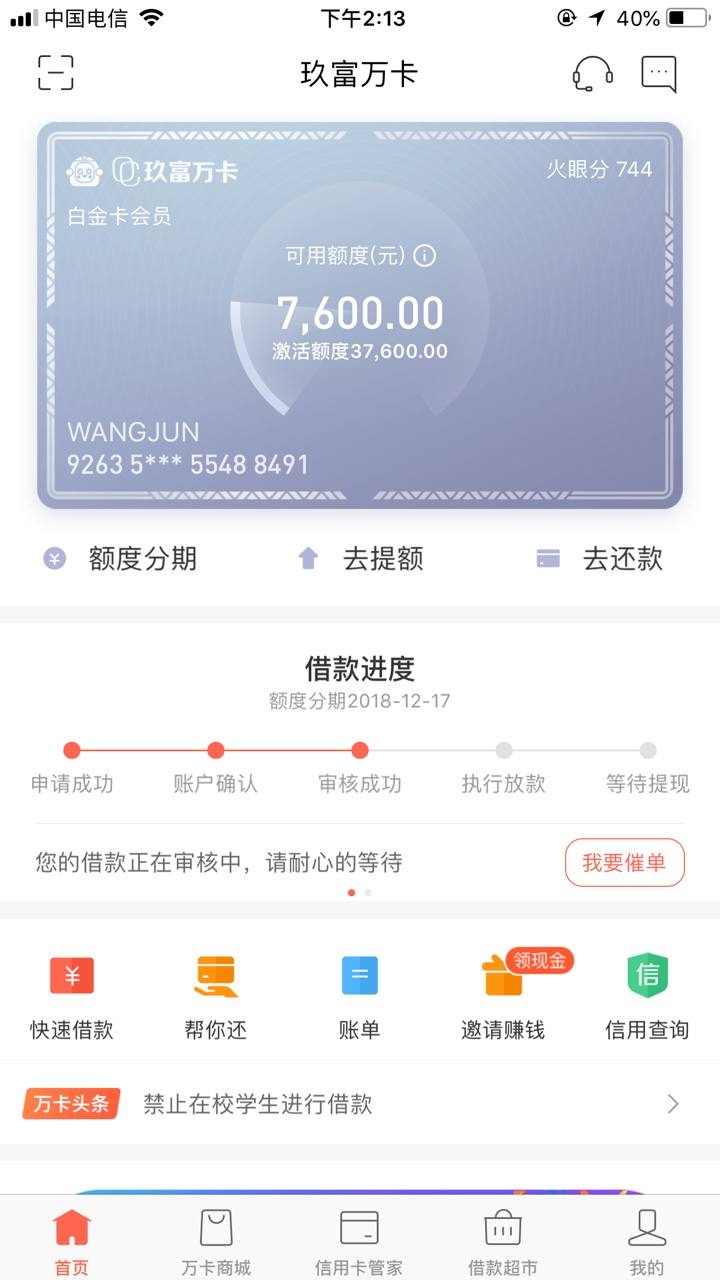The height and width of the screenshot is (1280, 720).
Task: Tap the 审核成功 progress step dot
Action: point(360,750)
